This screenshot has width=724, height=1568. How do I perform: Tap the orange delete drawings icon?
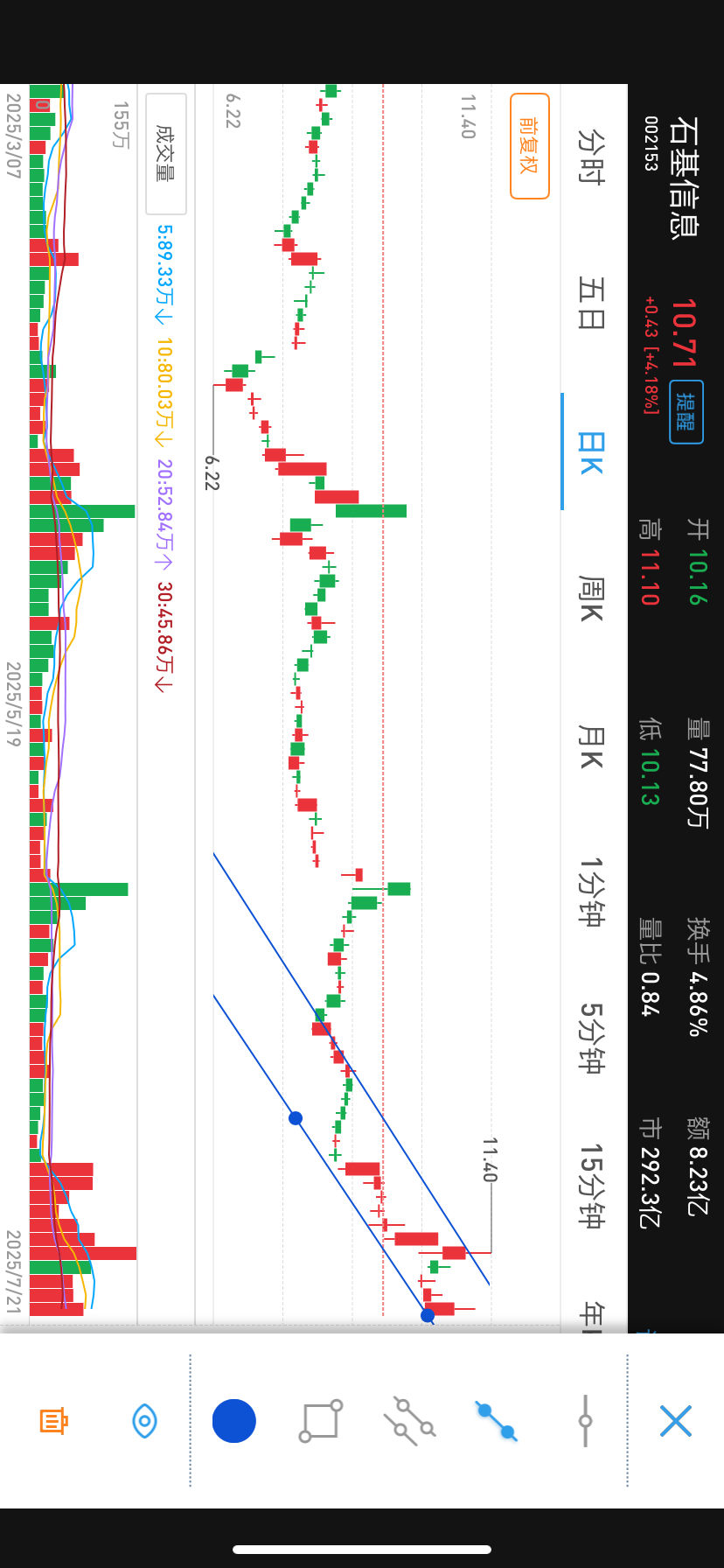click(x=54, y=1421)
